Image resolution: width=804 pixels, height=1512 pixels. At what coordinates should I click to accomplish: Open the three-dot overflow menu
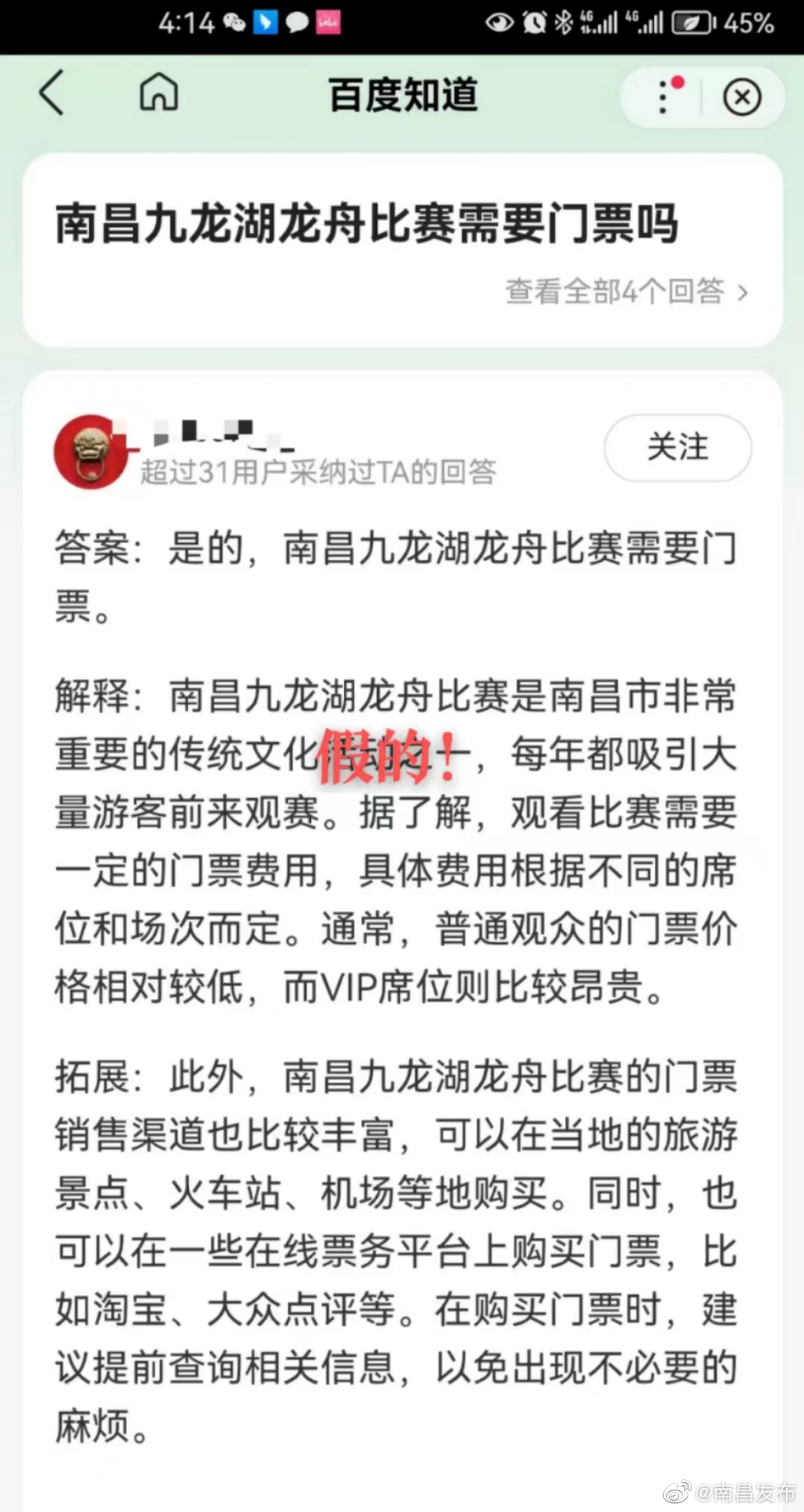pos(663,97)
